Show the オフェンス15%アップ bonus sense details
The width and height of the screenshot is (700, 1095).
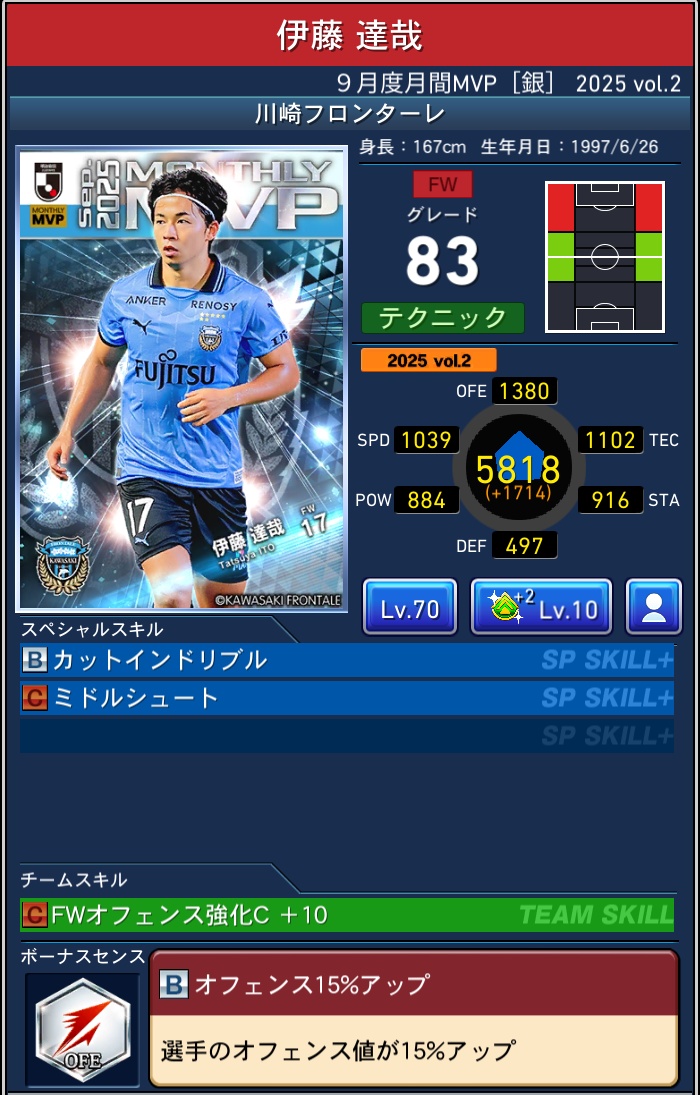[x=413, y=1017]
